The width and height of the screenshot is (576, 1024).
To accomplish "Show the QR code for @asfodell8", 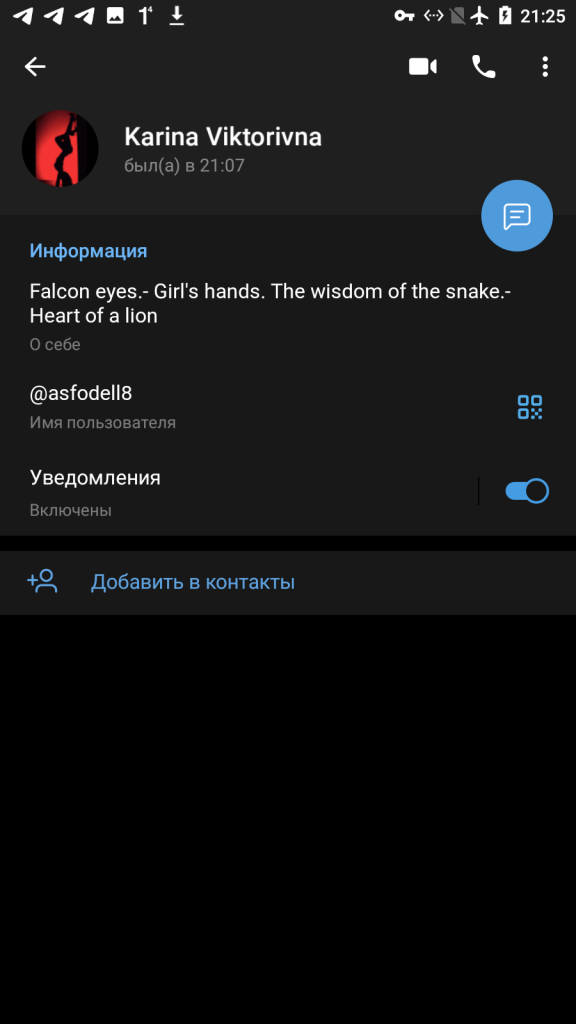I will 530,407.
